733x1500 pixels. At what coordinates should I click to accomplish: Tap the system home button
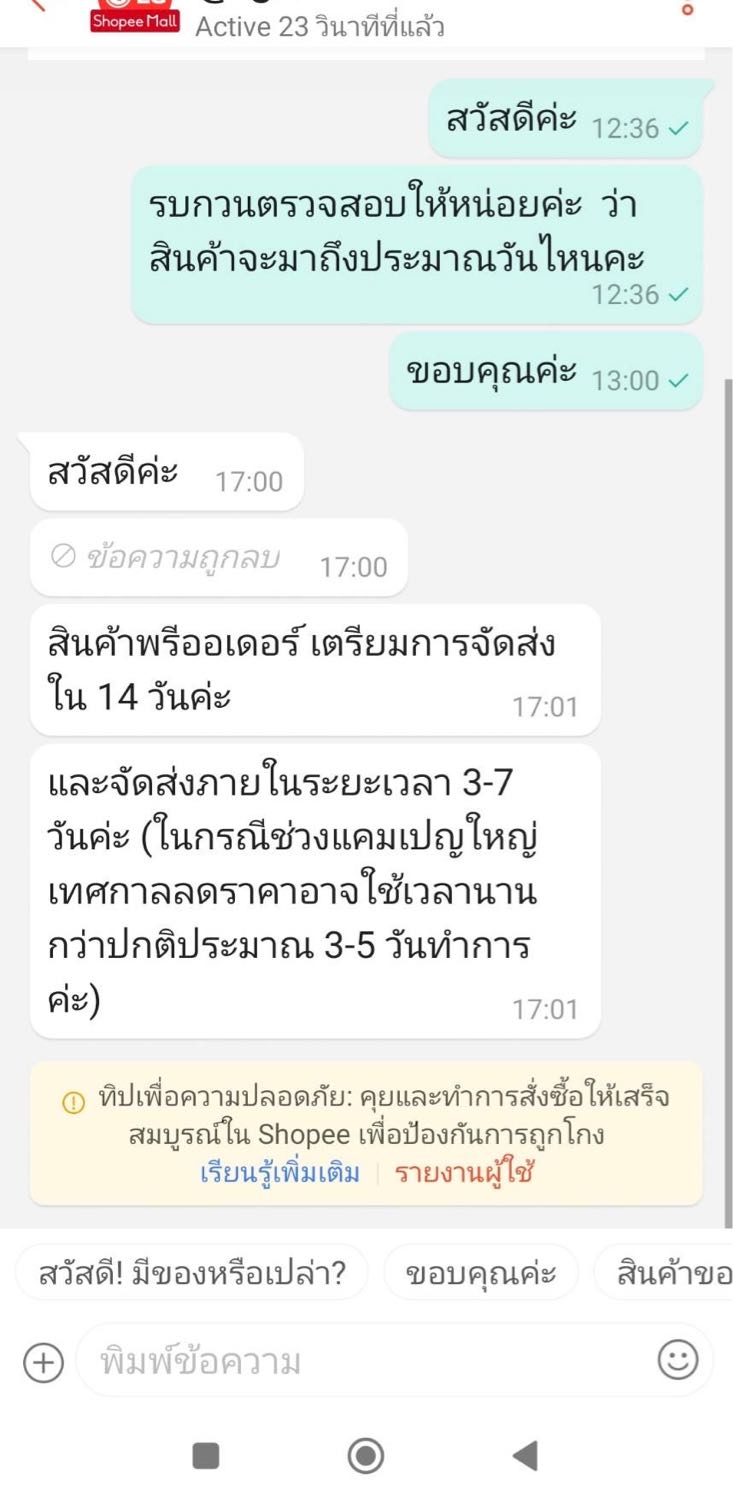(x=366, y=1455)
